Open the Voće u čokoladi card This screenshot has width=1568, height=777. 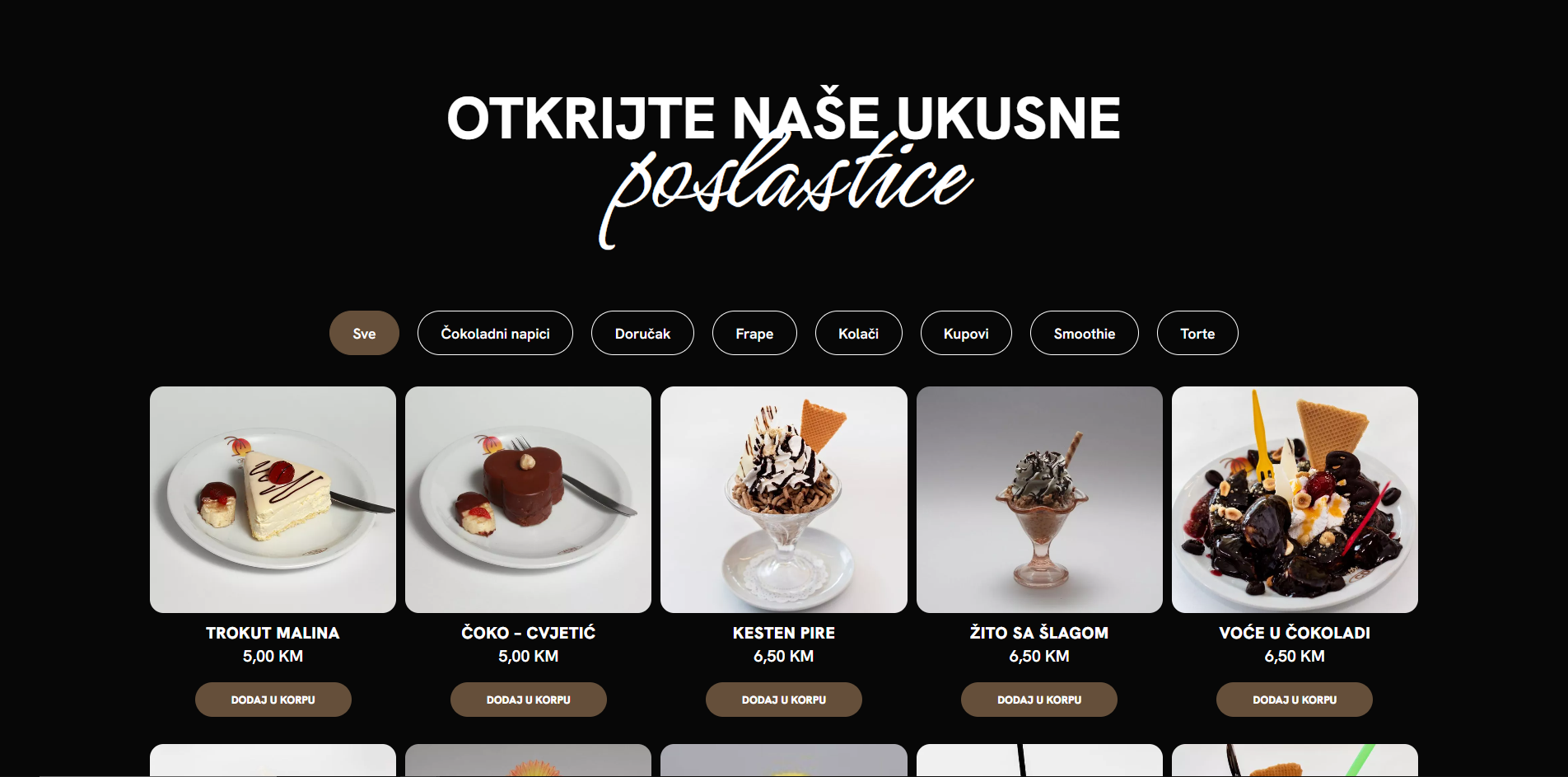[1295, 499]
